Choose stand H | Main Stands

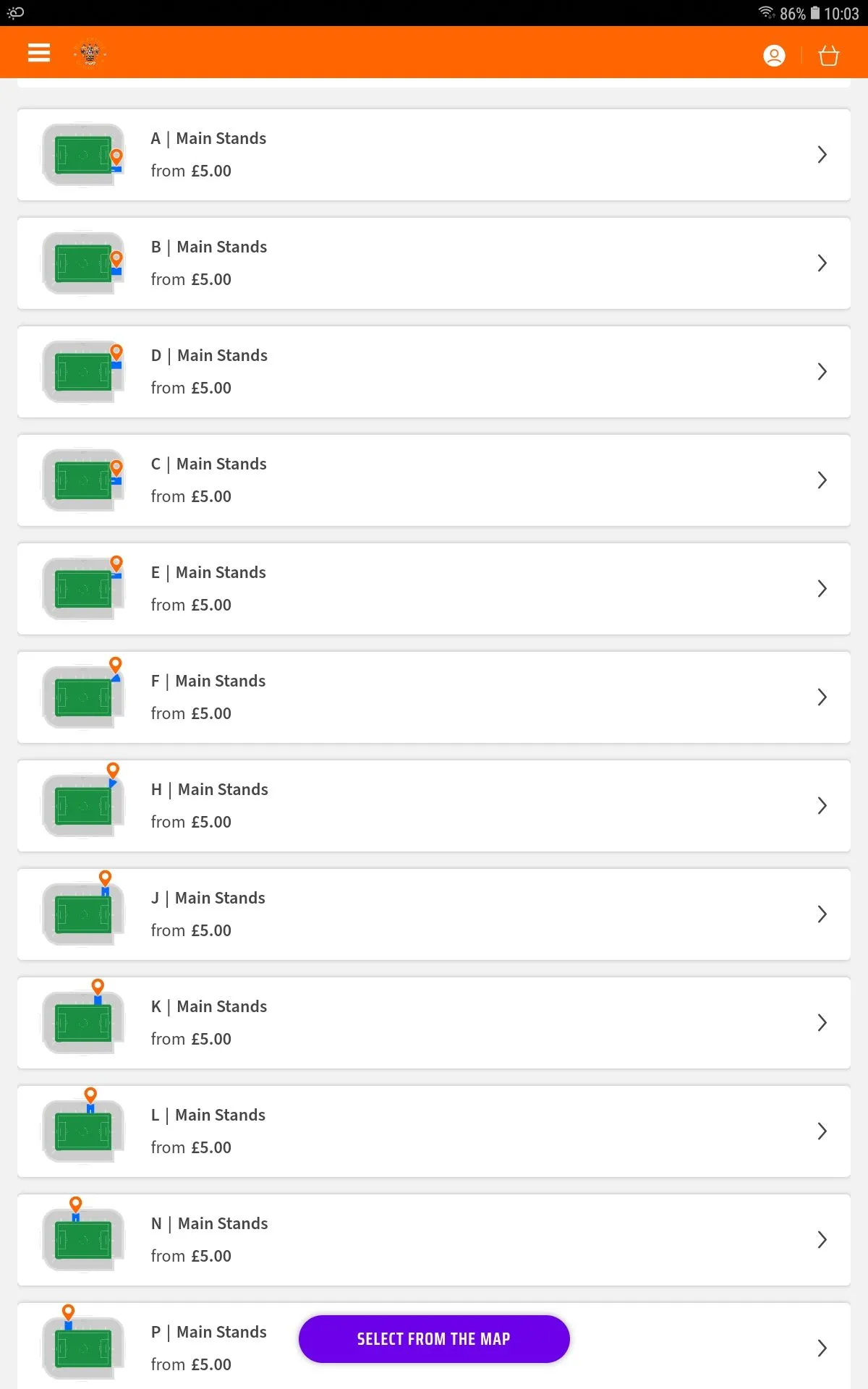(434, 806)
